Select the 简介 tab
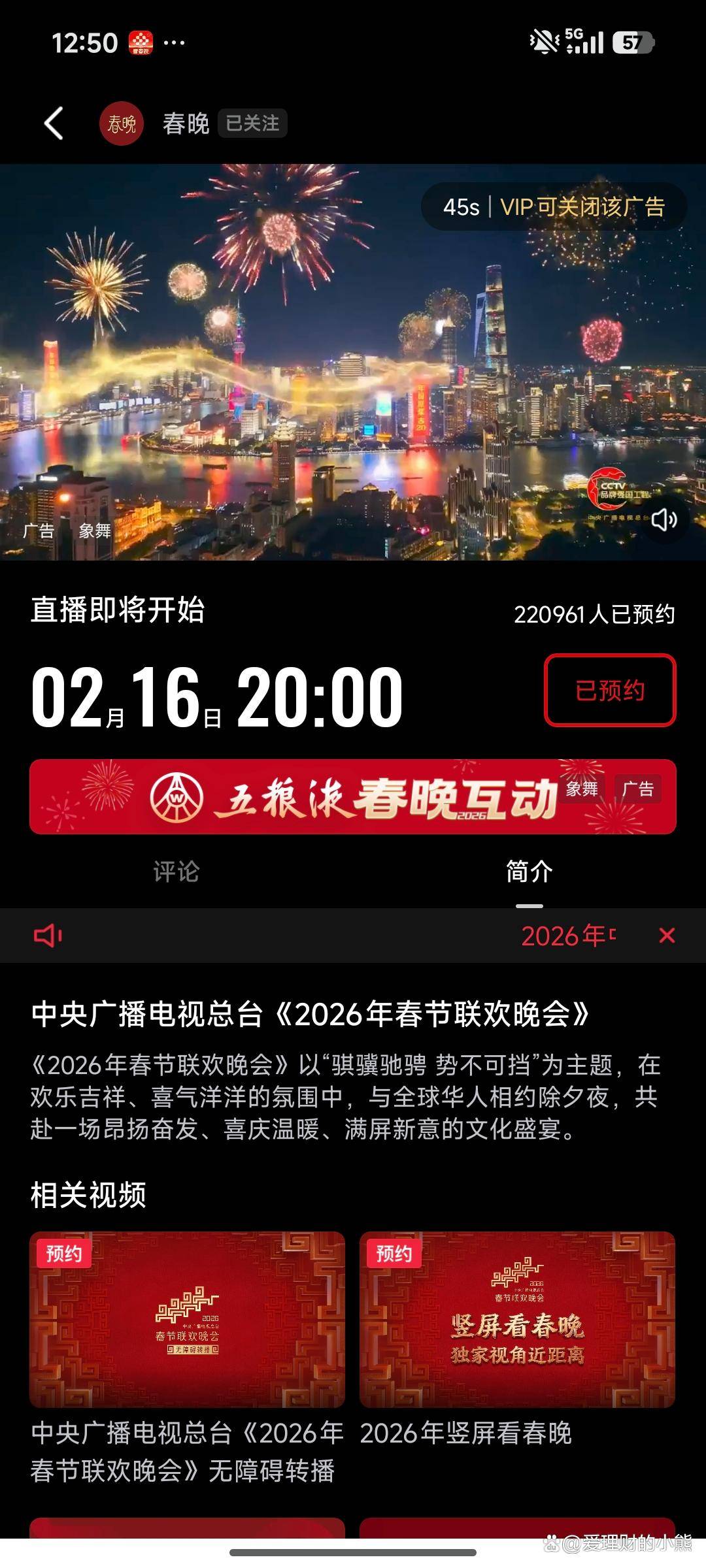The width and height of the screenshot is (706, 1568). tap(529, 872)
